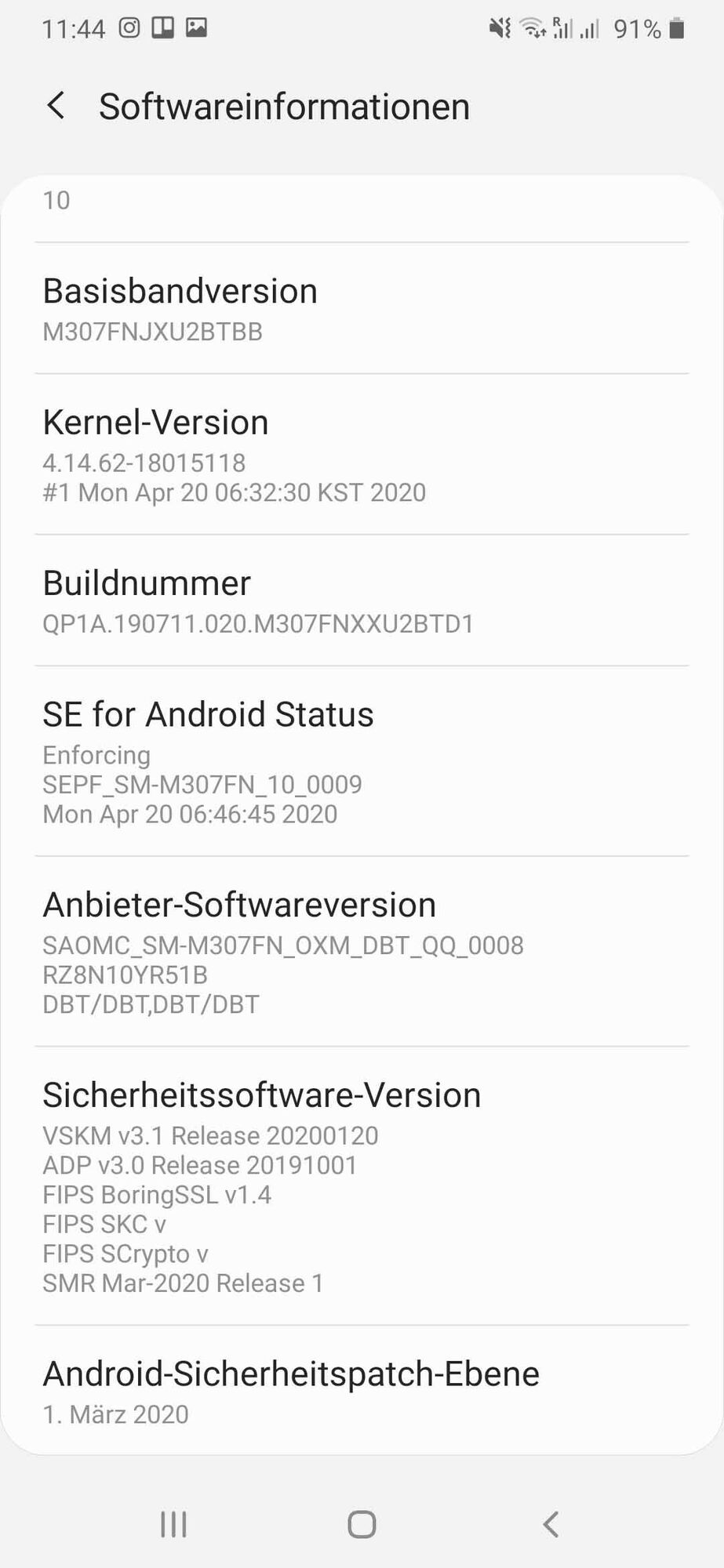Go back from Softwareinformationen
This screenshot has height=1568, width=724.
coord(56,106)
